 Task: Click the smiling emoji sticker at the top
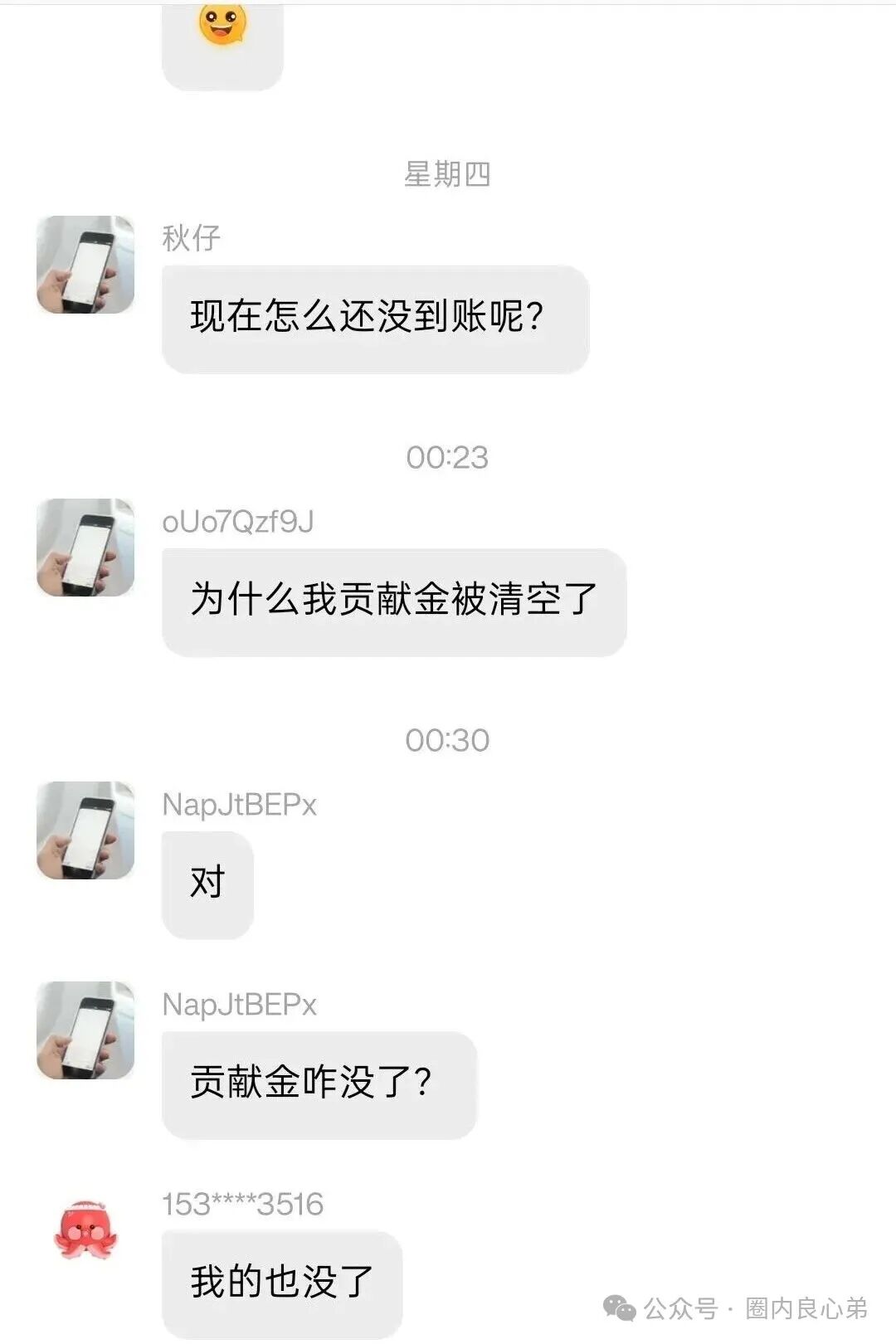pos(222,32)
